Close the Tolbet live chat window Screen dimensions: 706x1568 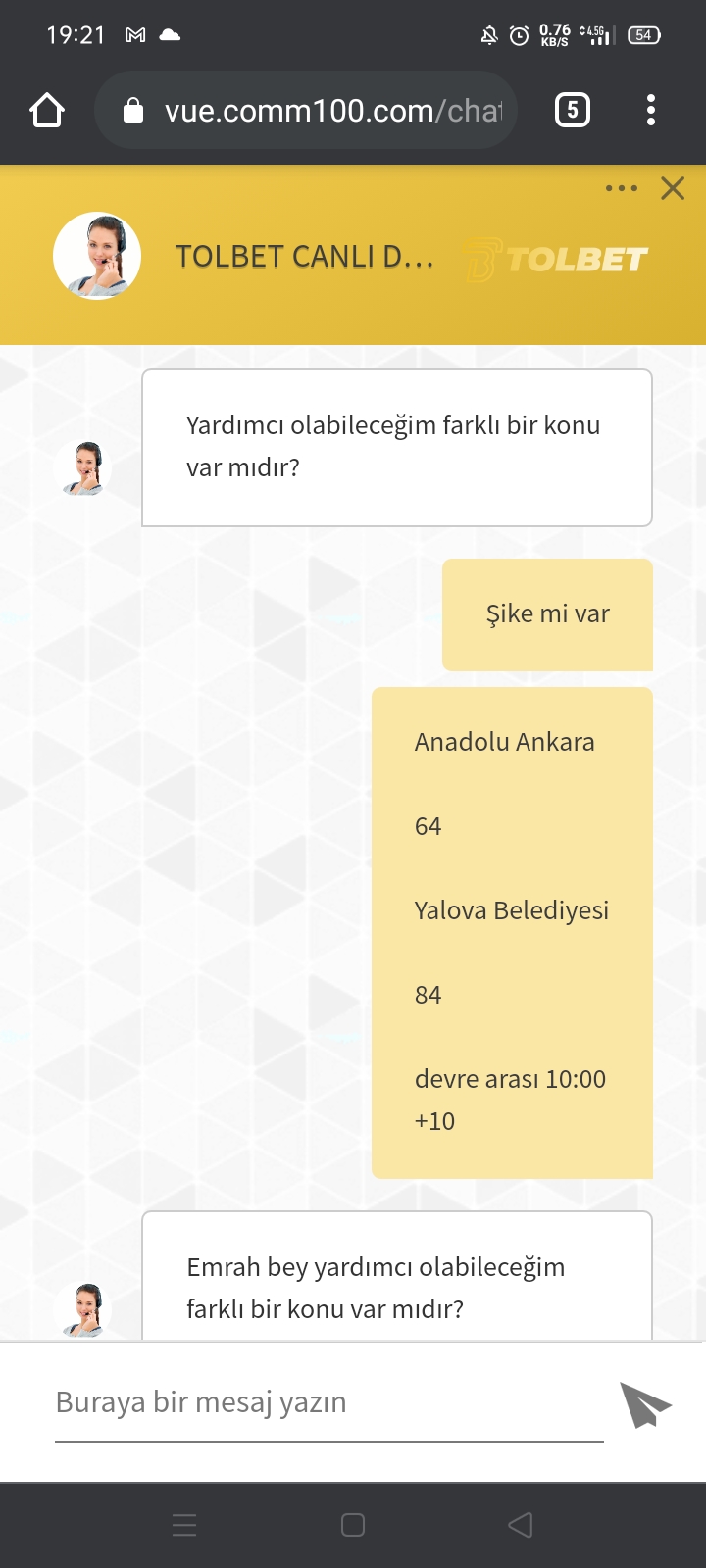click(x=673, y=188)
